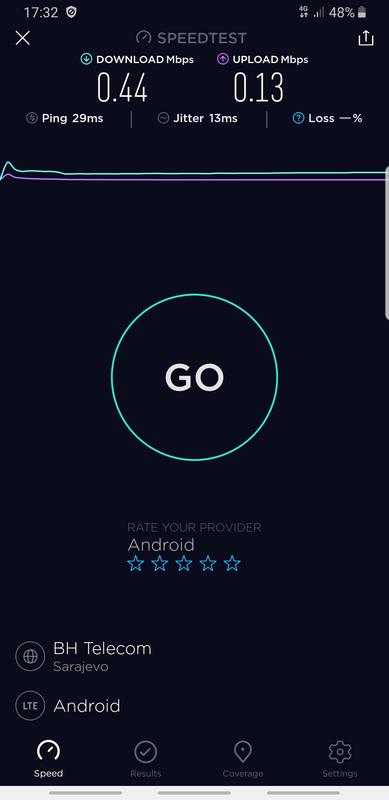This screenshot has height=800, width=389.
Task: Rate provider with five stars
Action: click(x=232, y=563)
